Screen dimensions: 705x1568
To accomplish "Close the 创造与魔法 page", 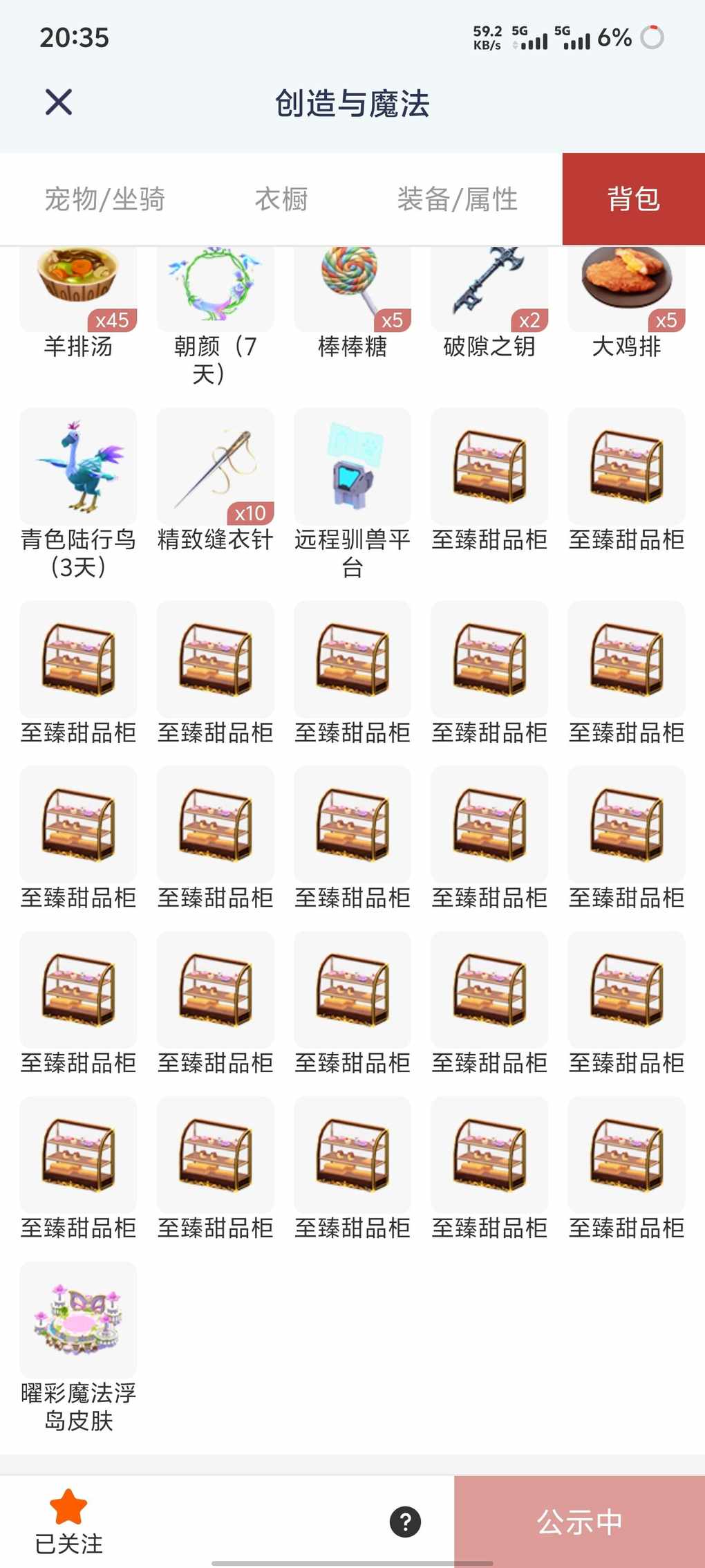I will click(59, 102).
